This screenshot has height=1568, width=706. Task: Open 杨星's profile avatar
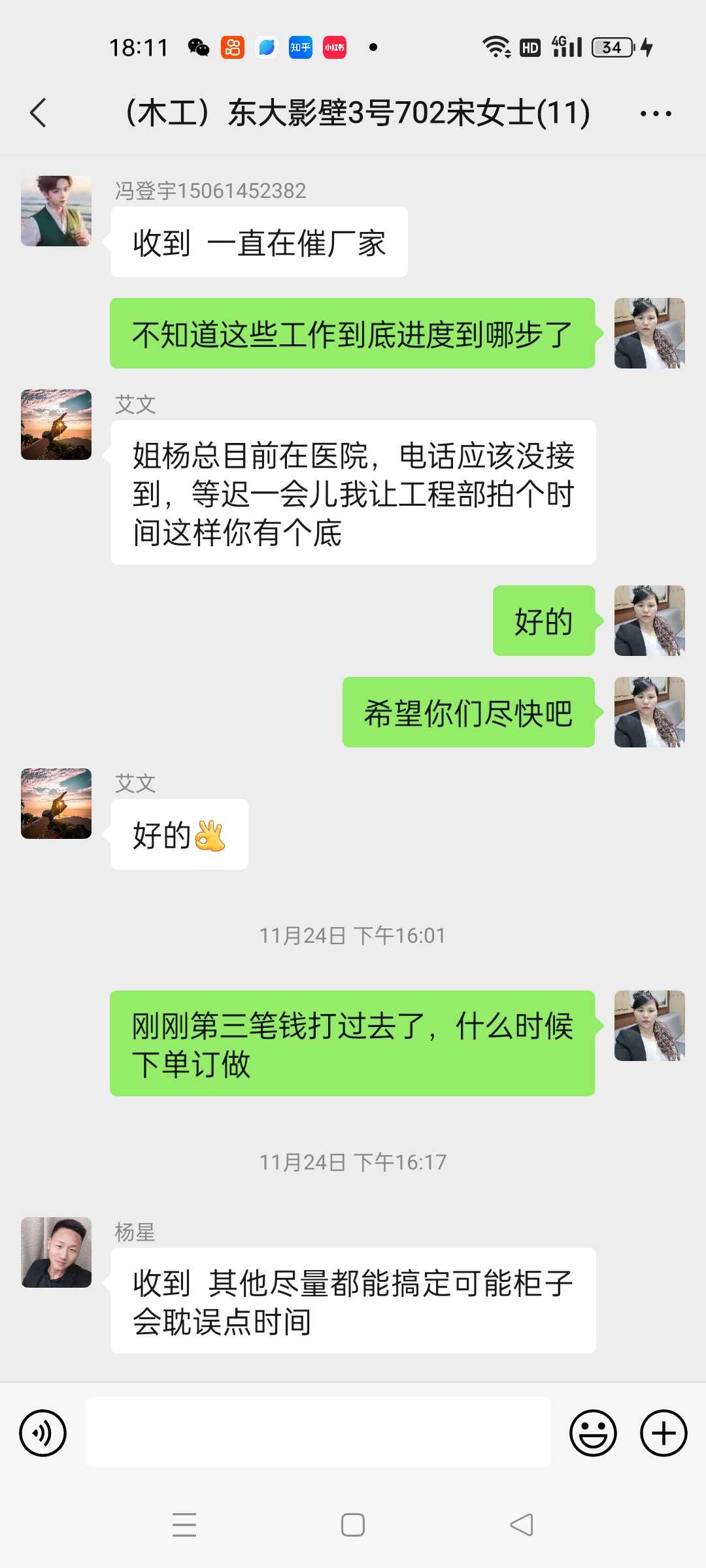(56, 1252)
